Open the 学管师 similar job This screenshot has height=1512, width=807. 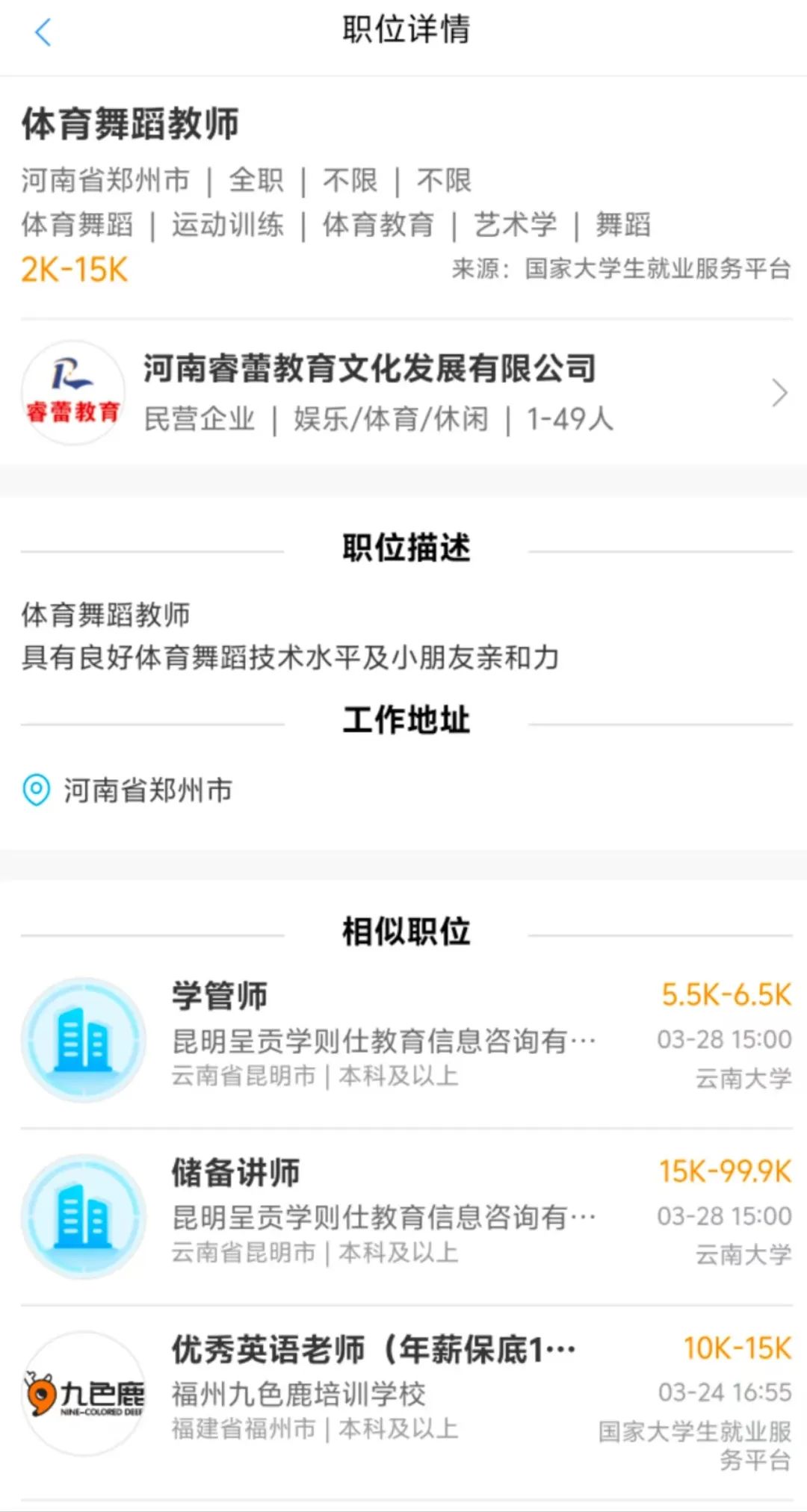(403, 1038)
